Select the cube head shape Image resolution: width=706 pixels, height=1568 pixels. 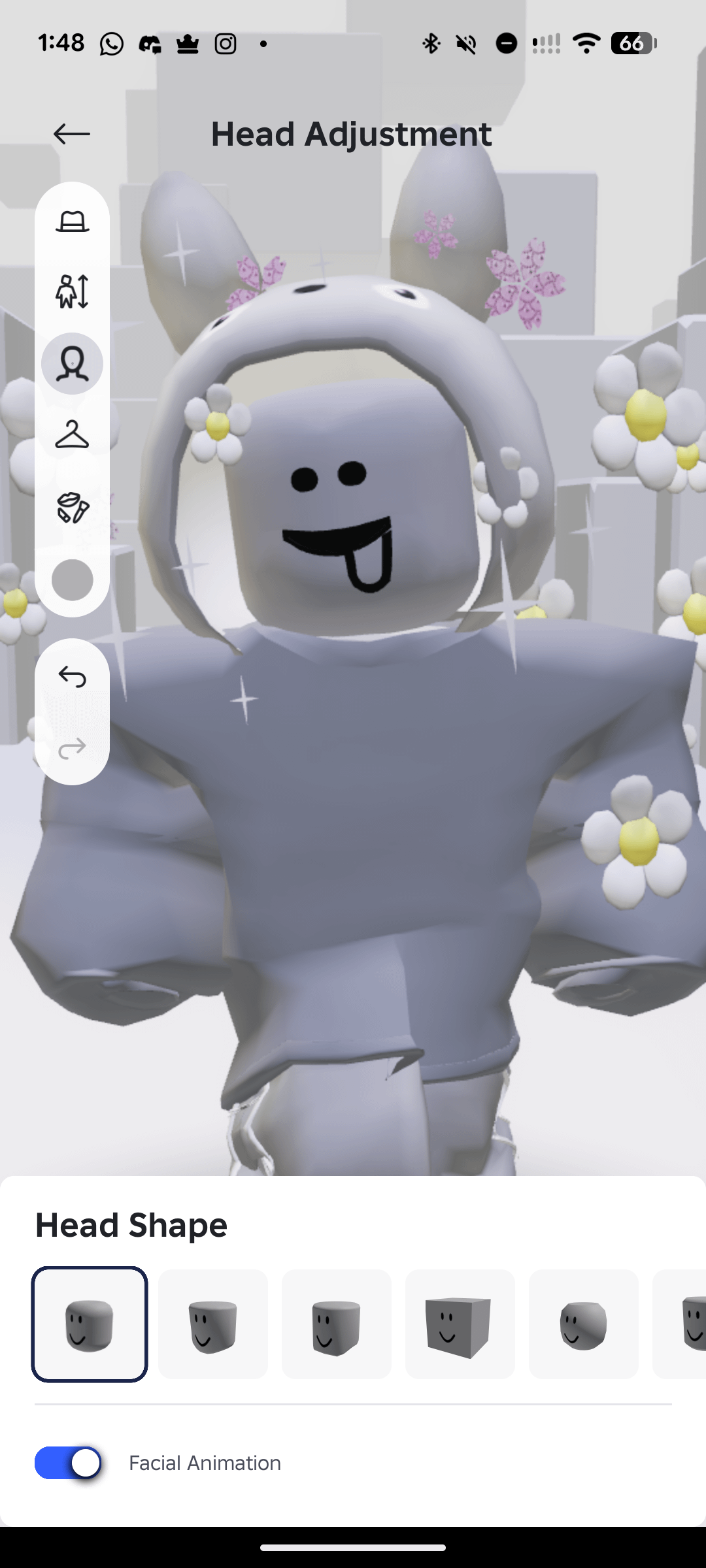point(460,1324)
